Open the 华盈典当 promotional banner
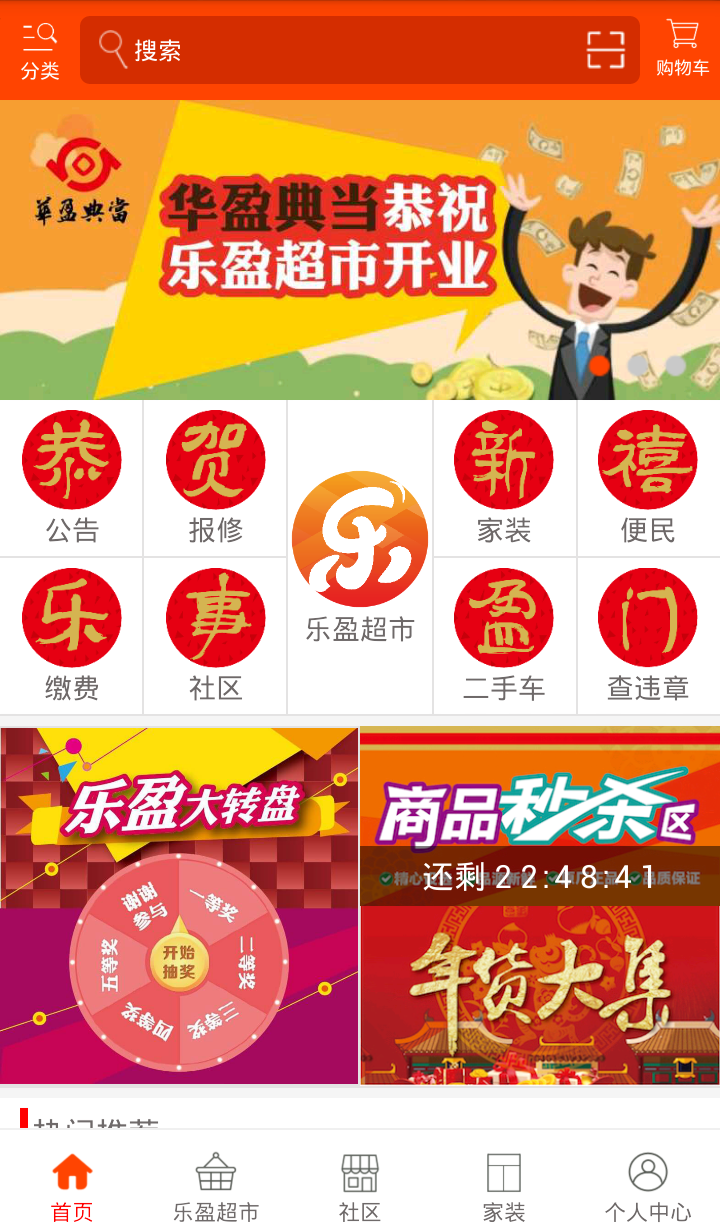Viewport: 720px width, 1230px height. [360, 250]
